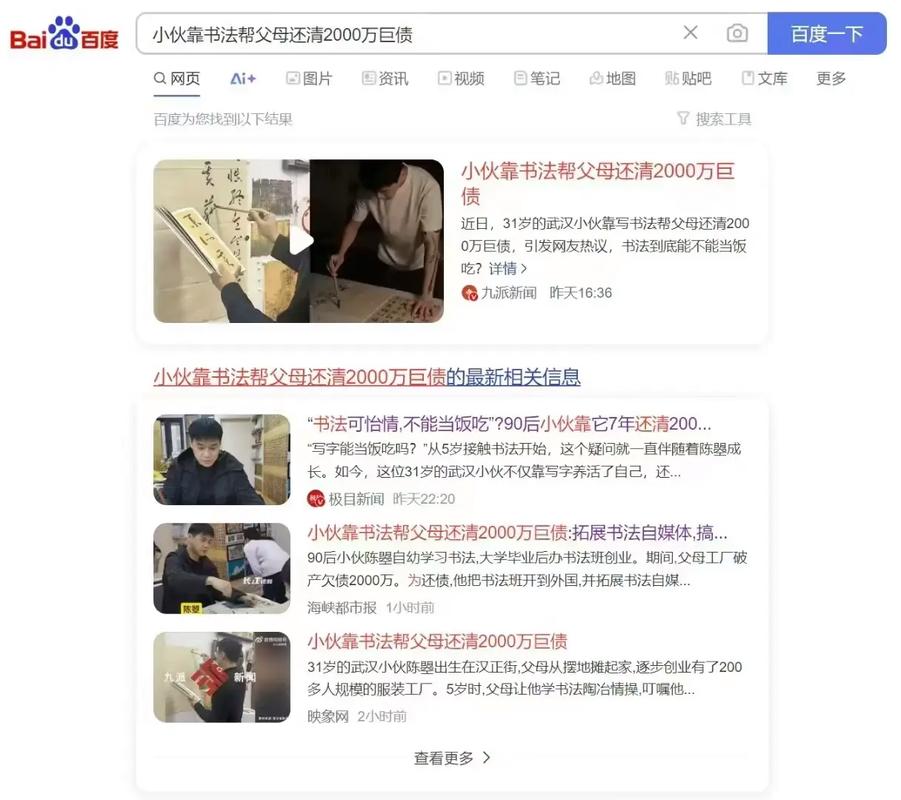901x800 pixels.
Task: Switch to the 文库 tab
Action: 764,78
